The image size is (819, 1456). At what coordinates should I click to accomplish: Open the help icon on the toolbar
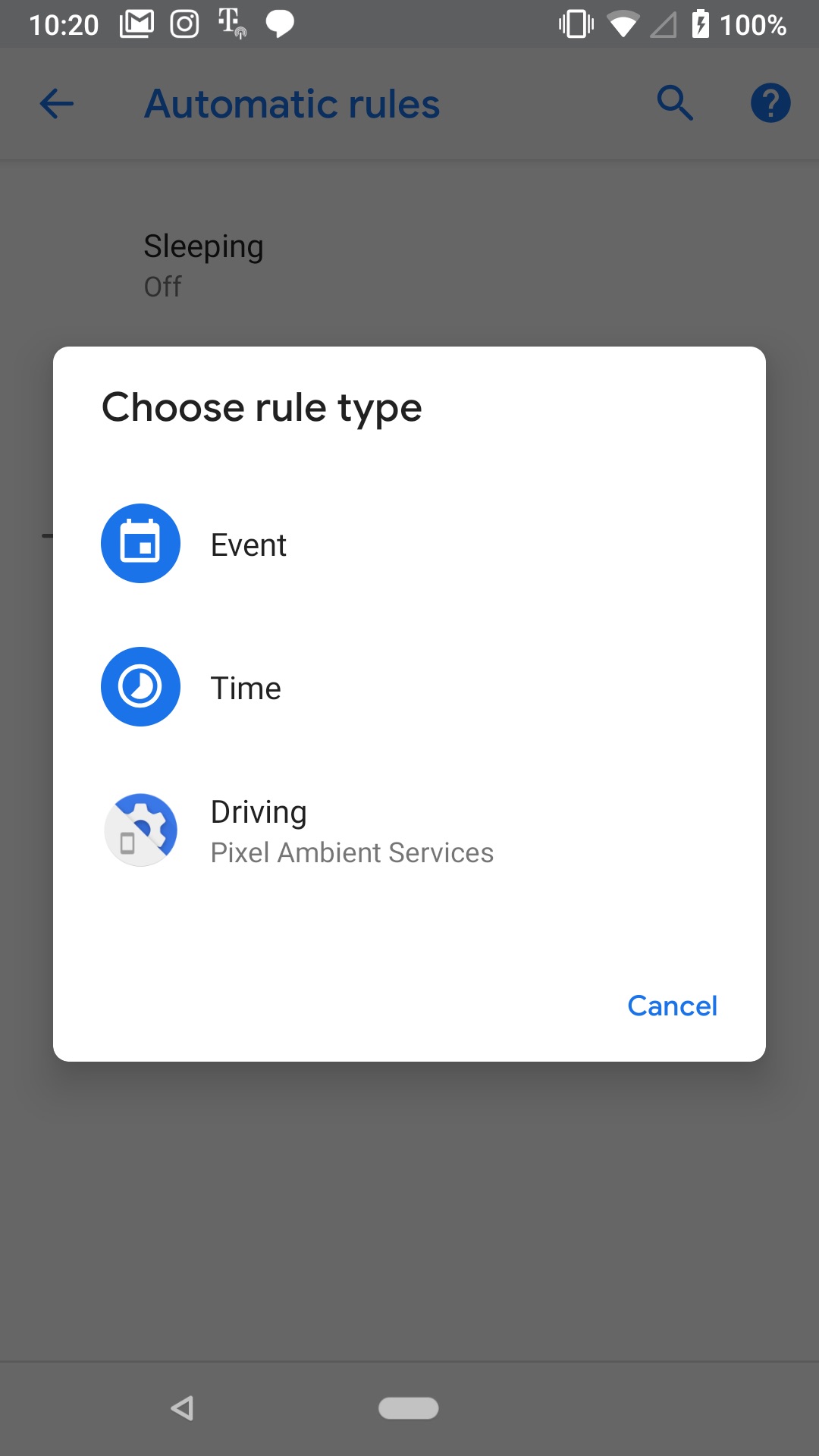click(770, 103)
